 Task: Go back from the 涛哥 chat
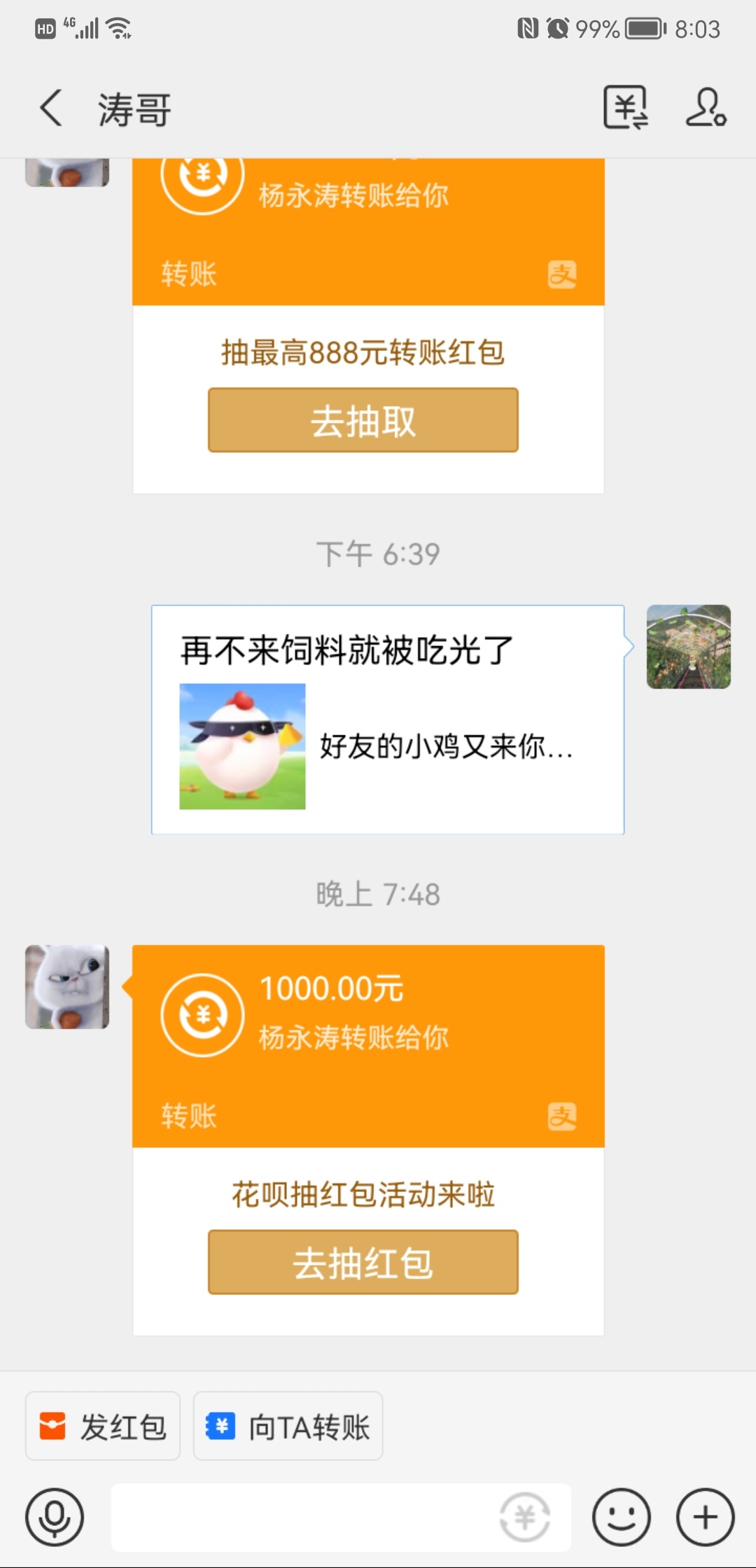point(51,108)
